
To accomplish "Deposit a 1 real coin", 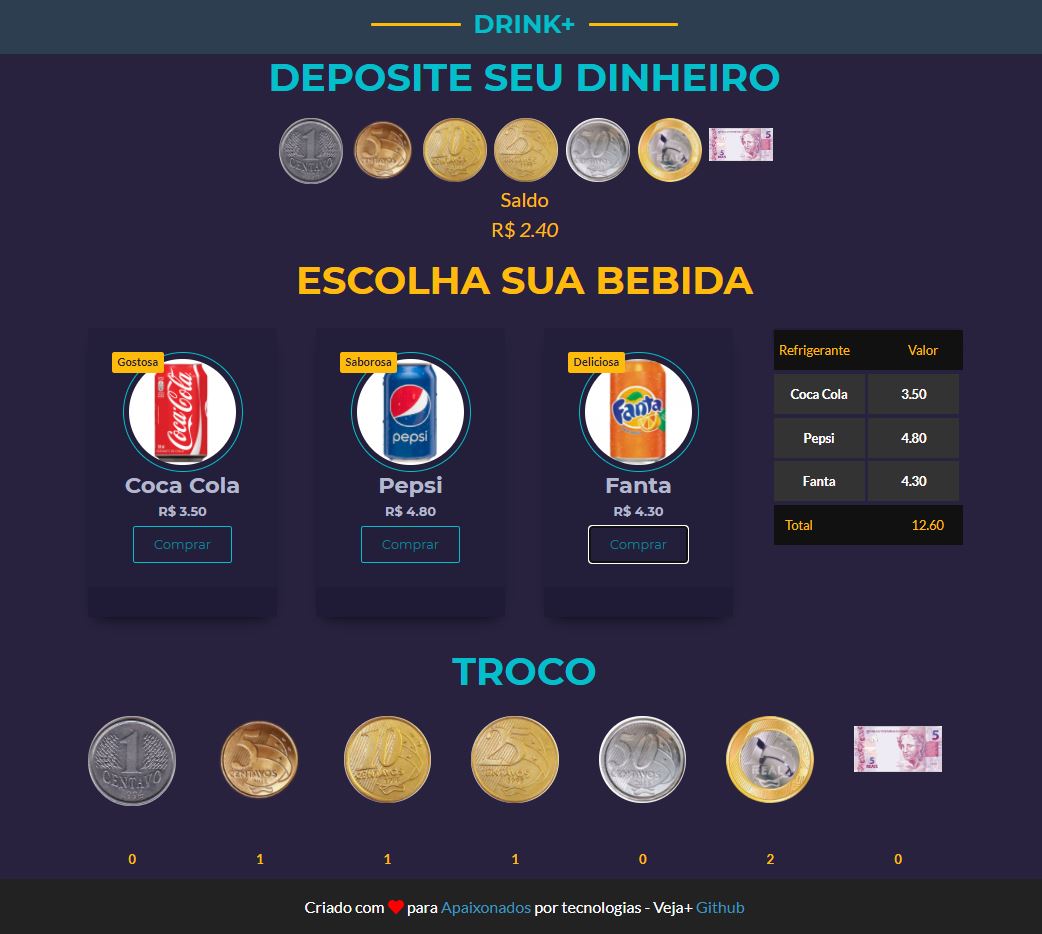I will point(670,150).
